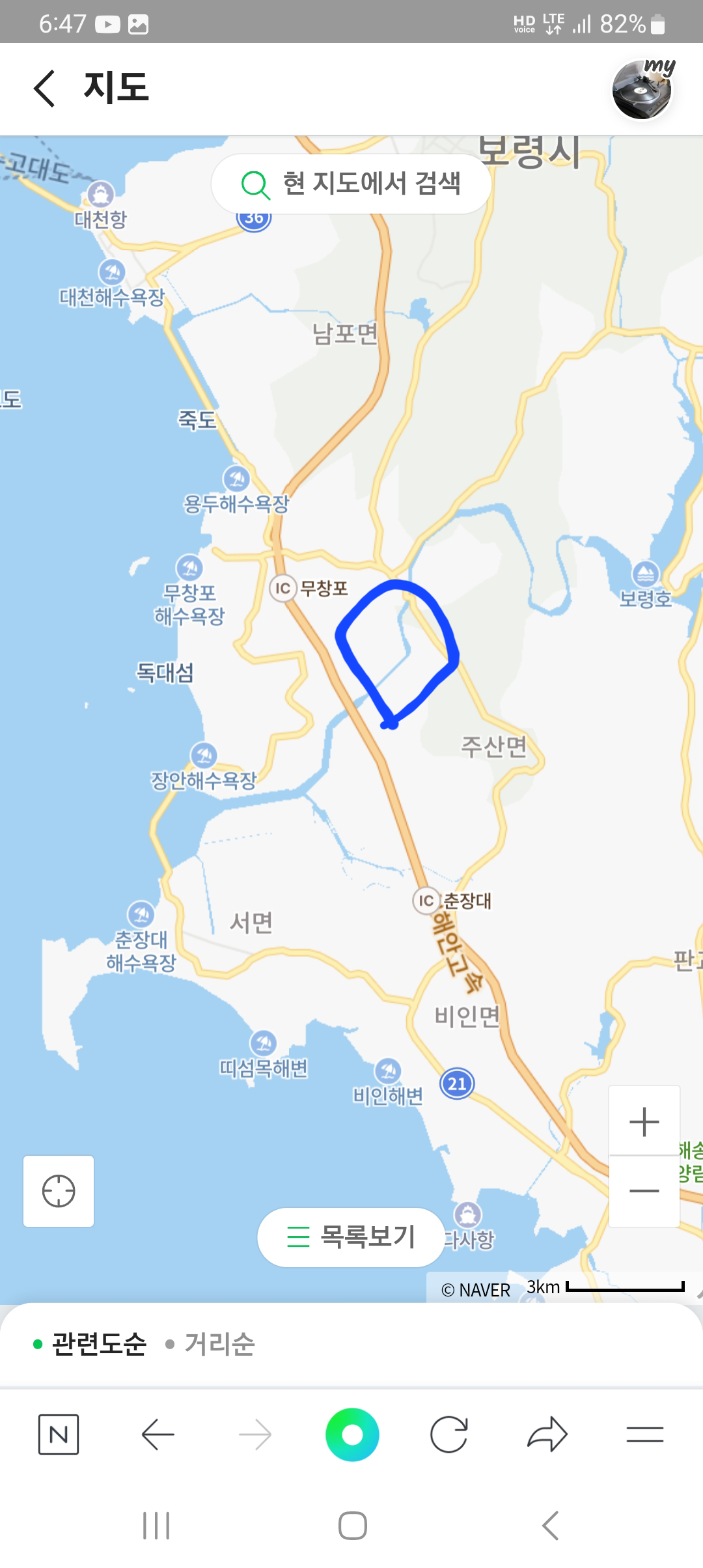Go back from the 지도 screen
Screen dimensions: 703x1568
[x=44, y=88]
